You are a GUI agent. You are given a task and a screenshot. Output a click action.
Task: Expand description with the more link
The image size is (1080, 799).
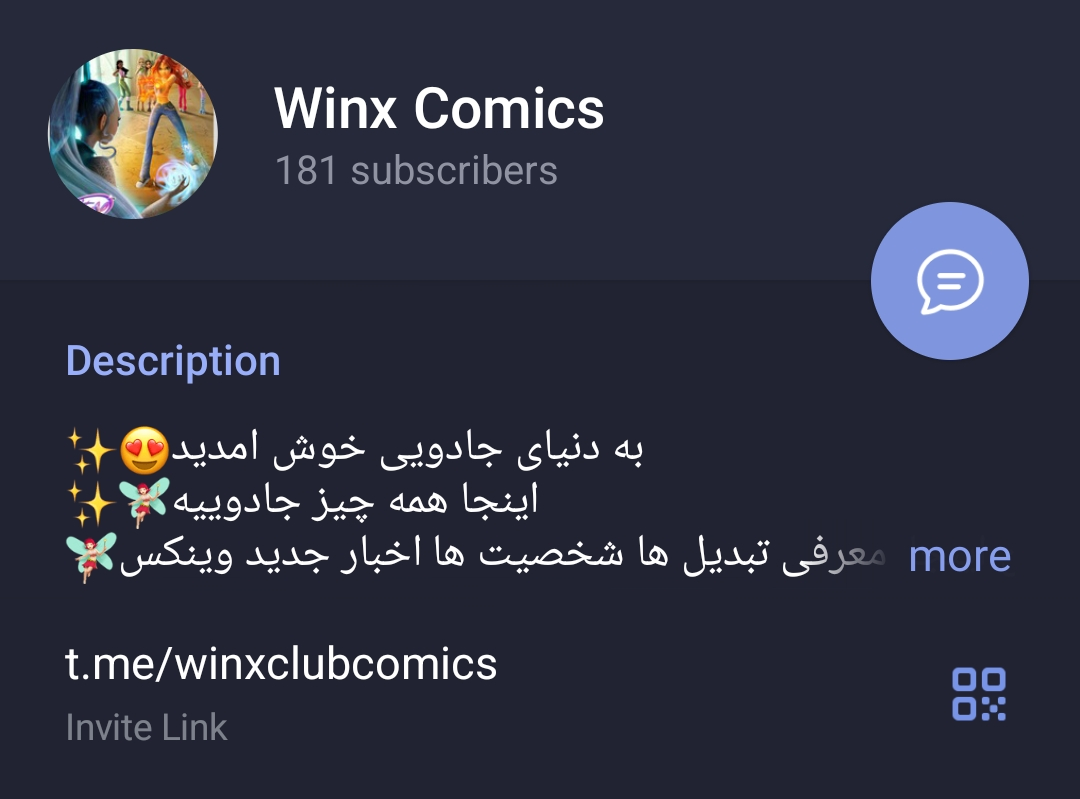click(x=959, y=556)
